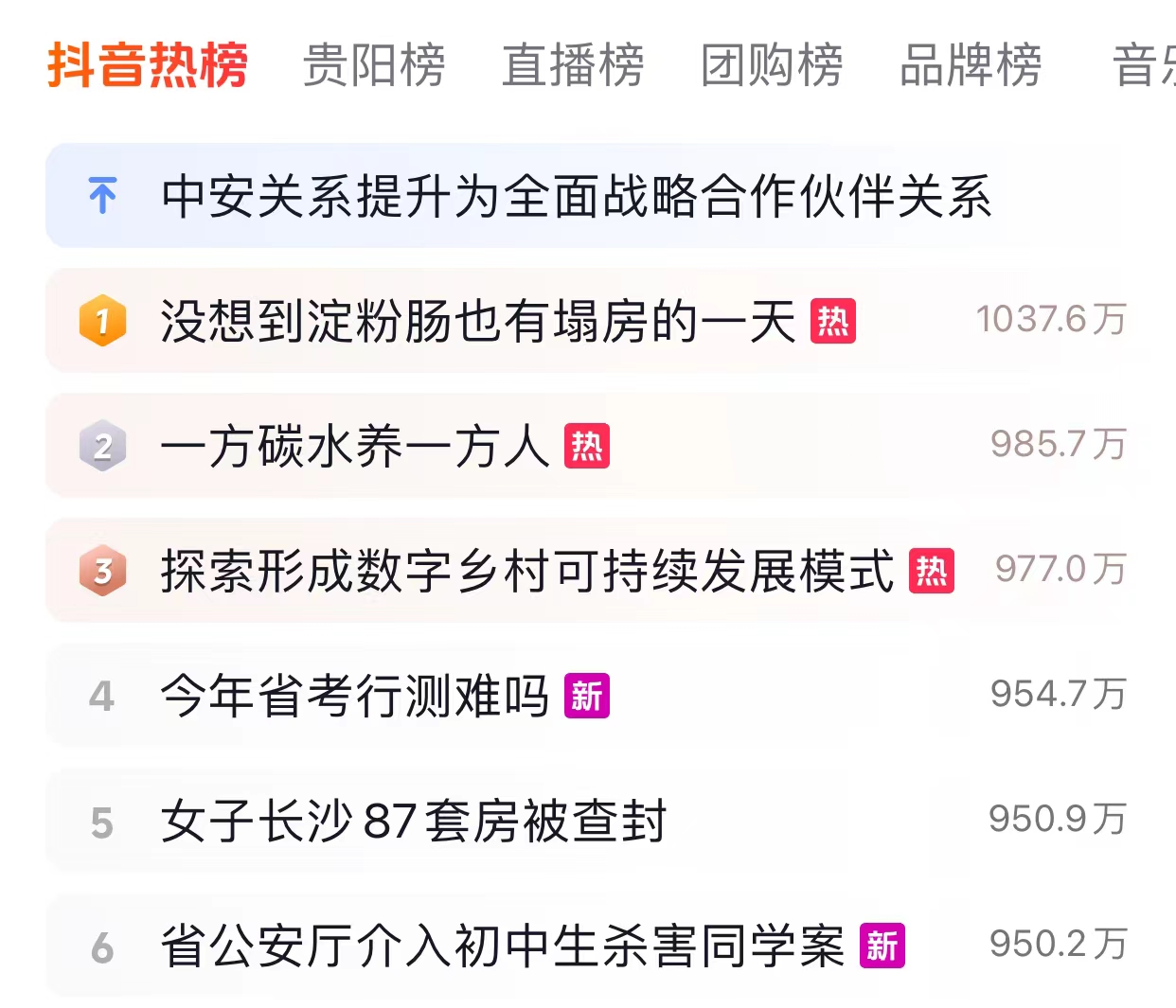View the topic 一方碳水养一方人
This screenshot has width=1176, height=1008.
click(x=355, y=446)
